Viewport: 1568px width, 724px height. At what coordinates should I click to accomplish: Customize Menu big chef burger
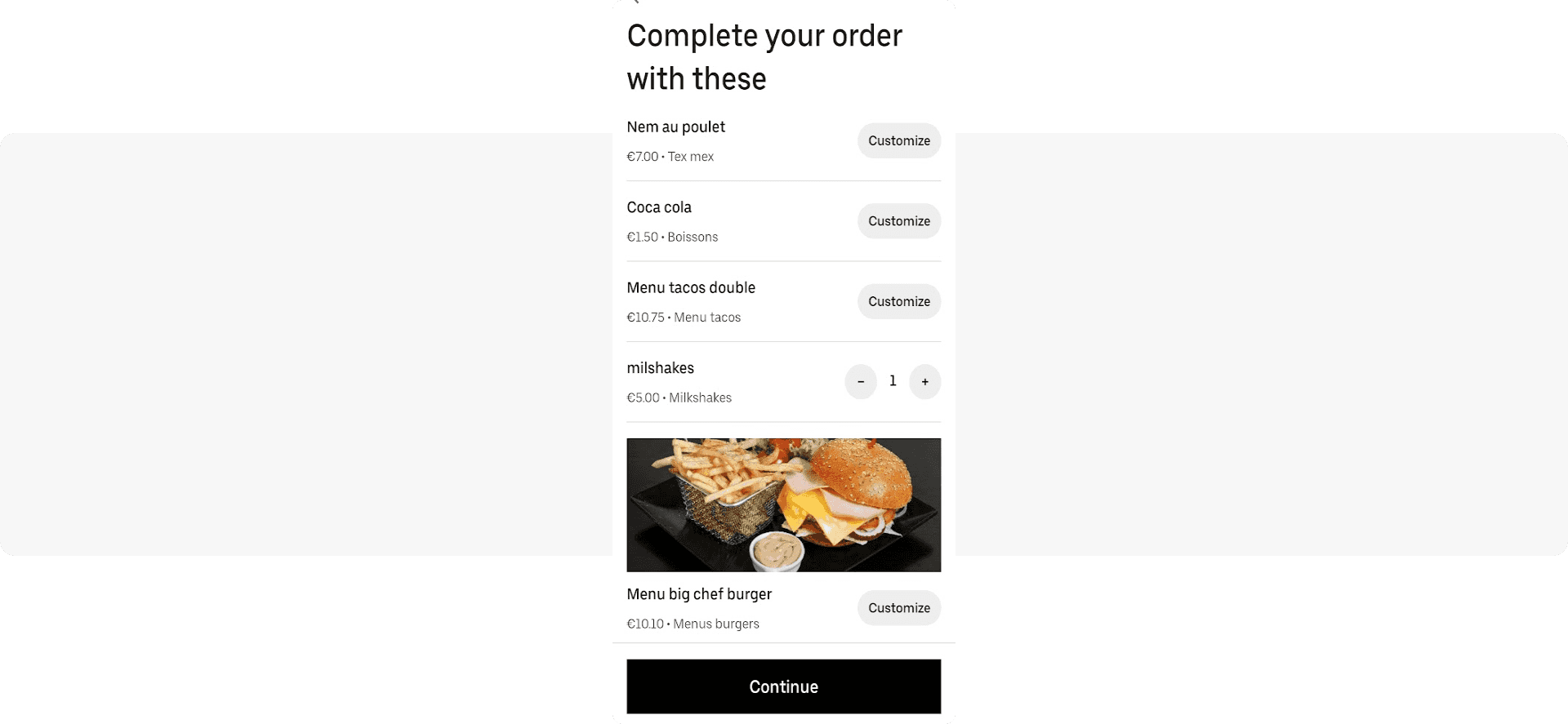coord(898,608)
